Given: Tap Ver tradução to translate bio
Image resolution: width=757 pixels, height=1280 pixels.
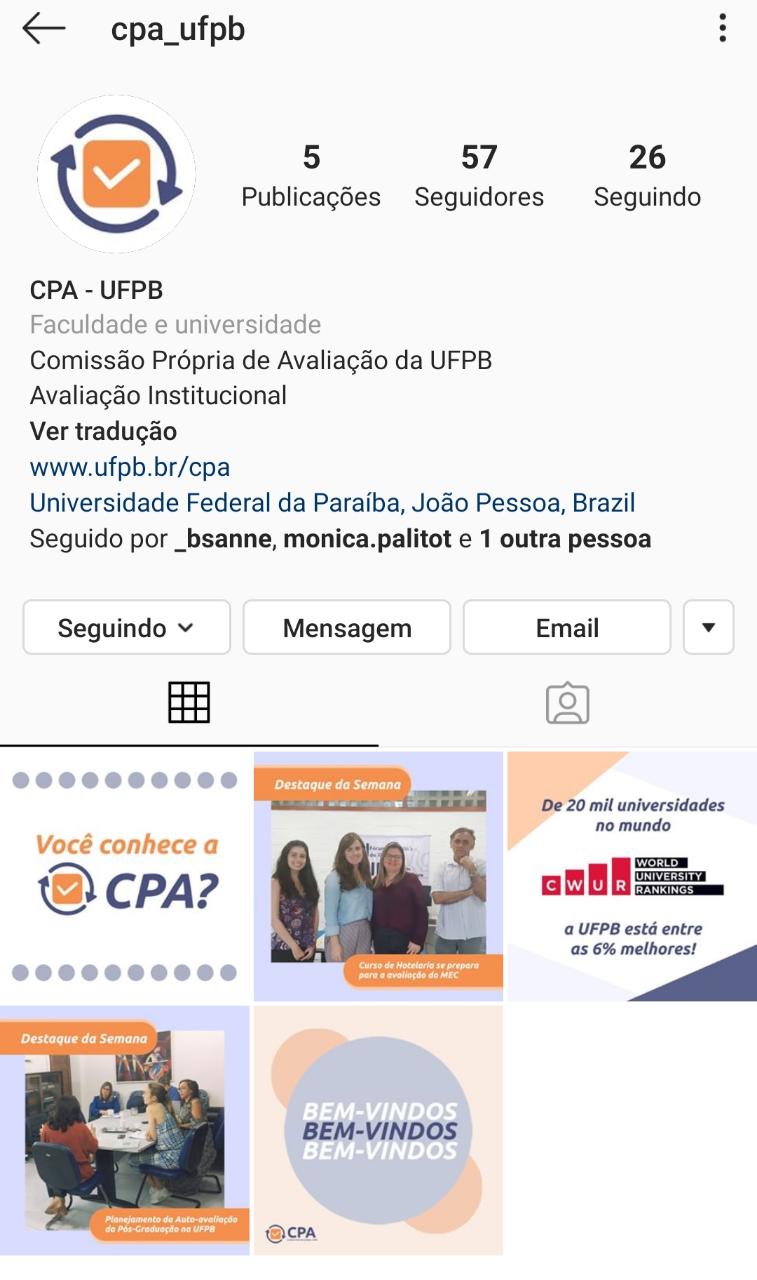Looking at the screenshot, I should [x=103, y=432].
